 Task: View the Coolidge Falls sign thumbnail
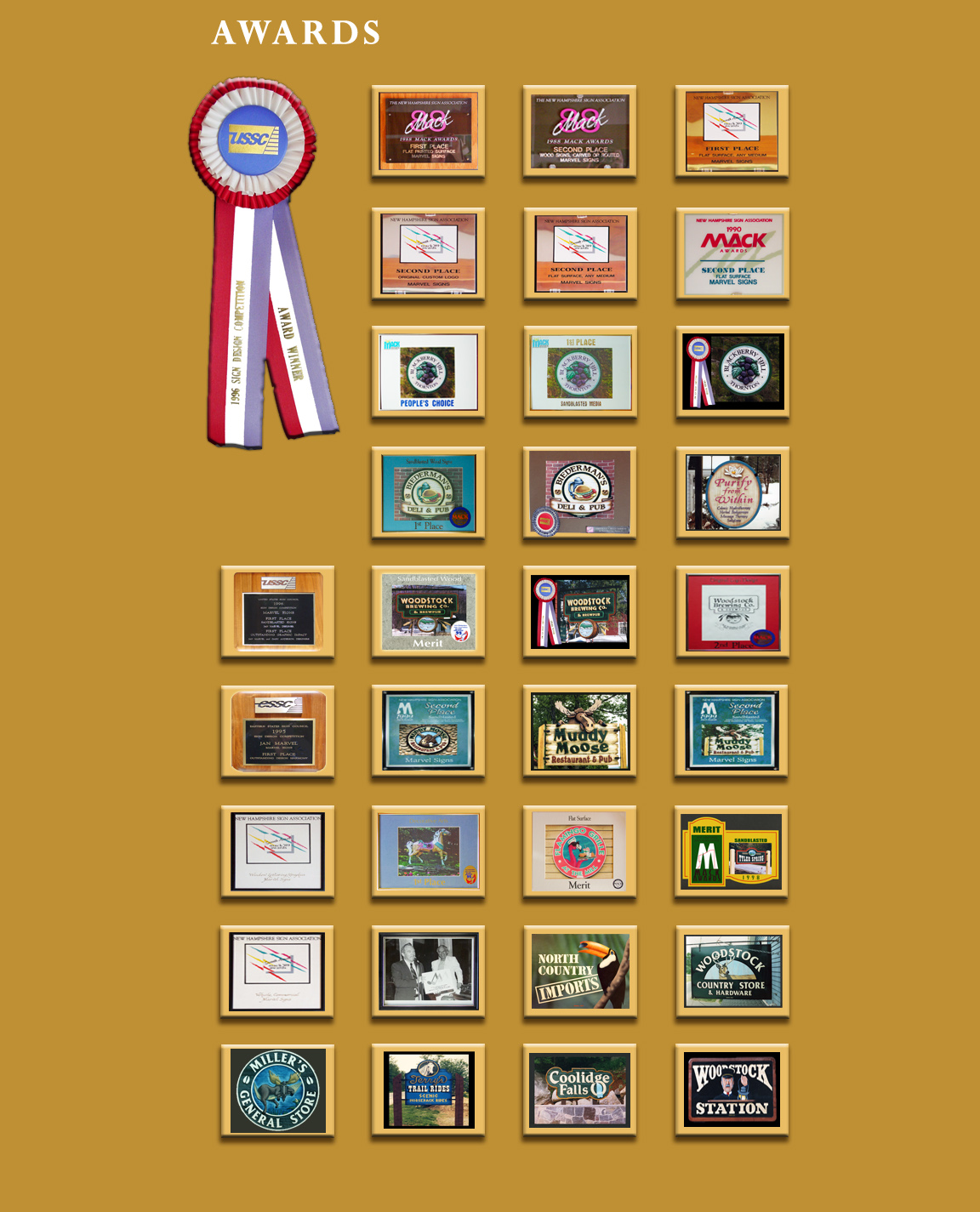click(x=580, y=1090)
